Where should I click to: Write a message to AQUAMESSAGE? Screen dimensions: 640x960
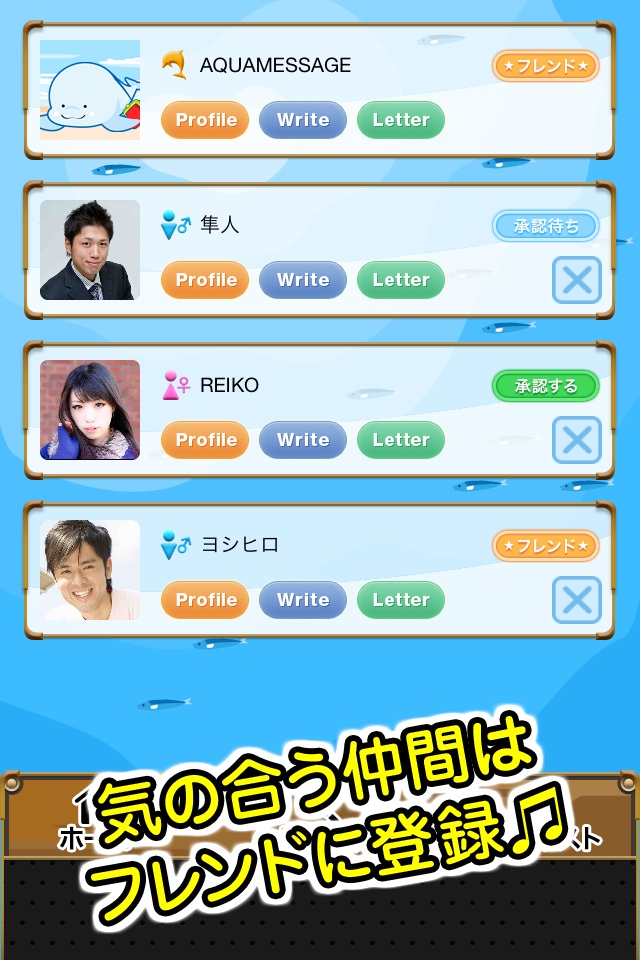(303, 120)
